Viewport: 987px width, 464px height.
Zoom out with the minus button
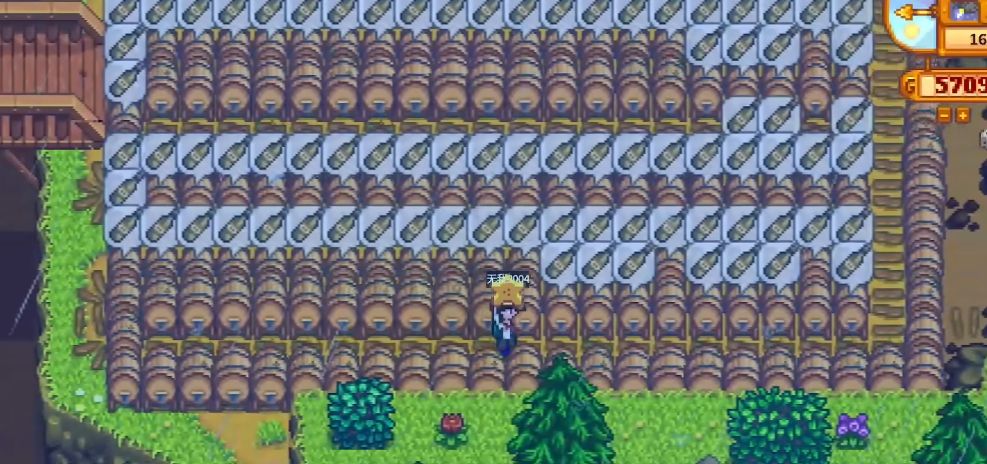coord(945,115)
